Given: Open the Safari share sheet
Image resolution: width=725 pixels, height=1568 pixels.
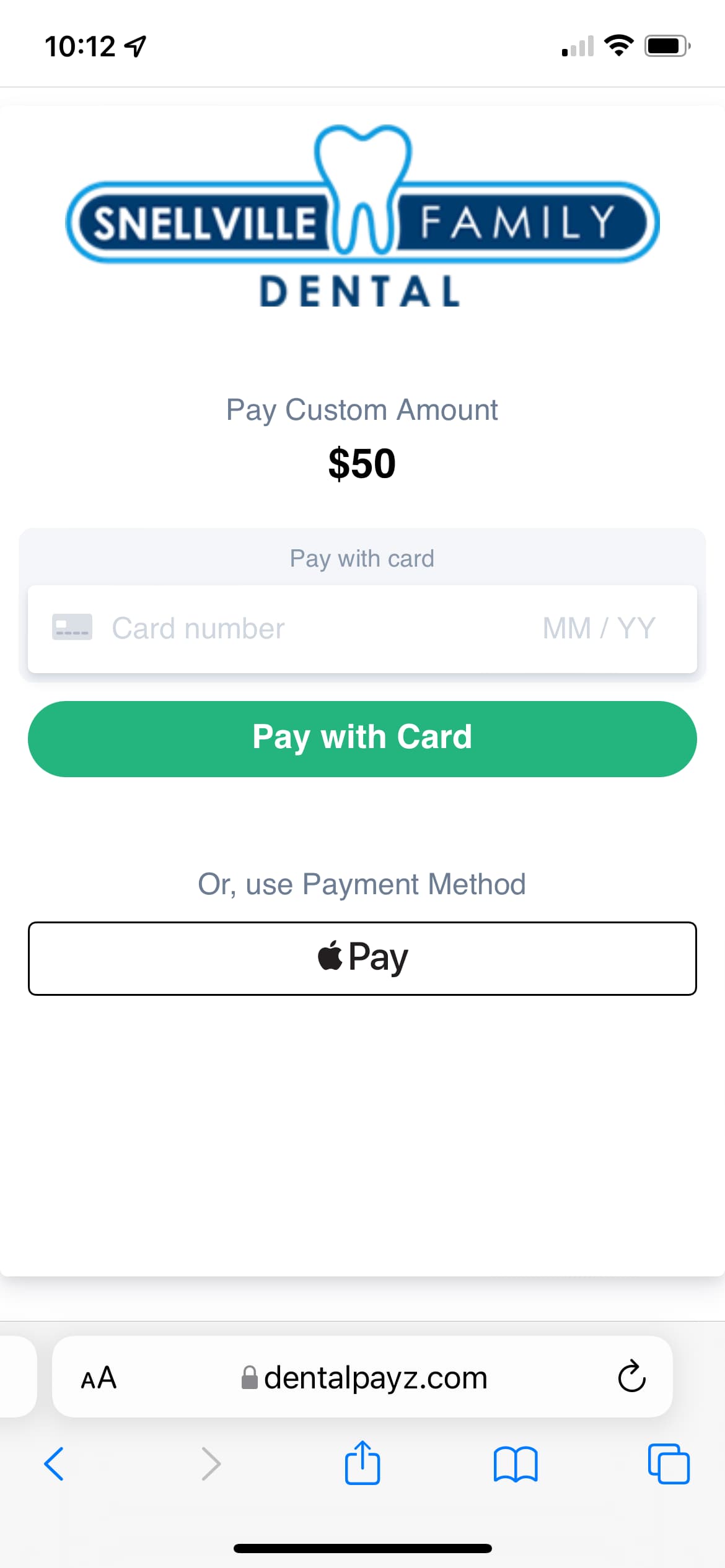Looking at the screenshot, I should [362, 1463].
